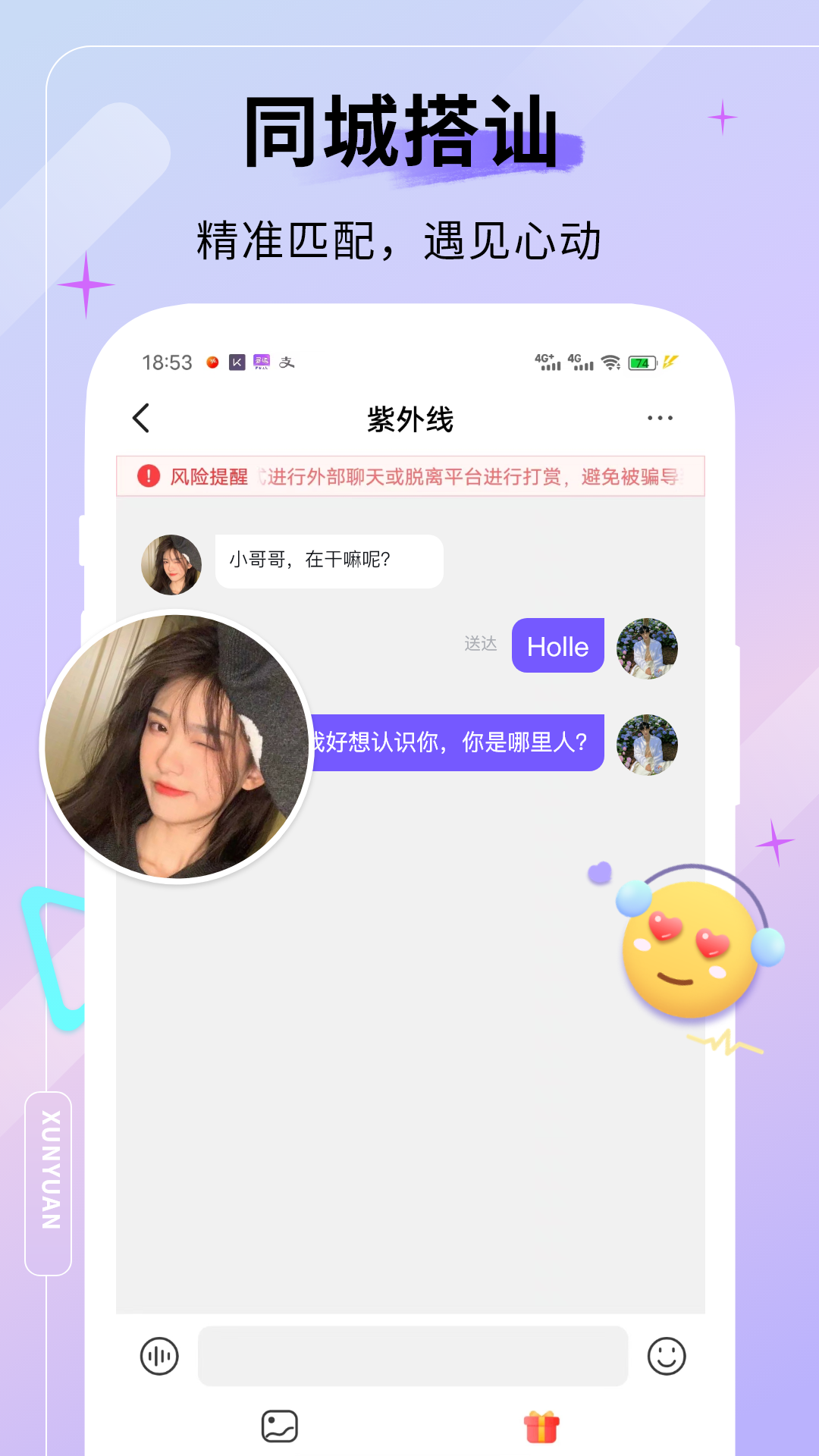Tap the 送达 delivered status label
819x1456 pixels.
point(480,645)
